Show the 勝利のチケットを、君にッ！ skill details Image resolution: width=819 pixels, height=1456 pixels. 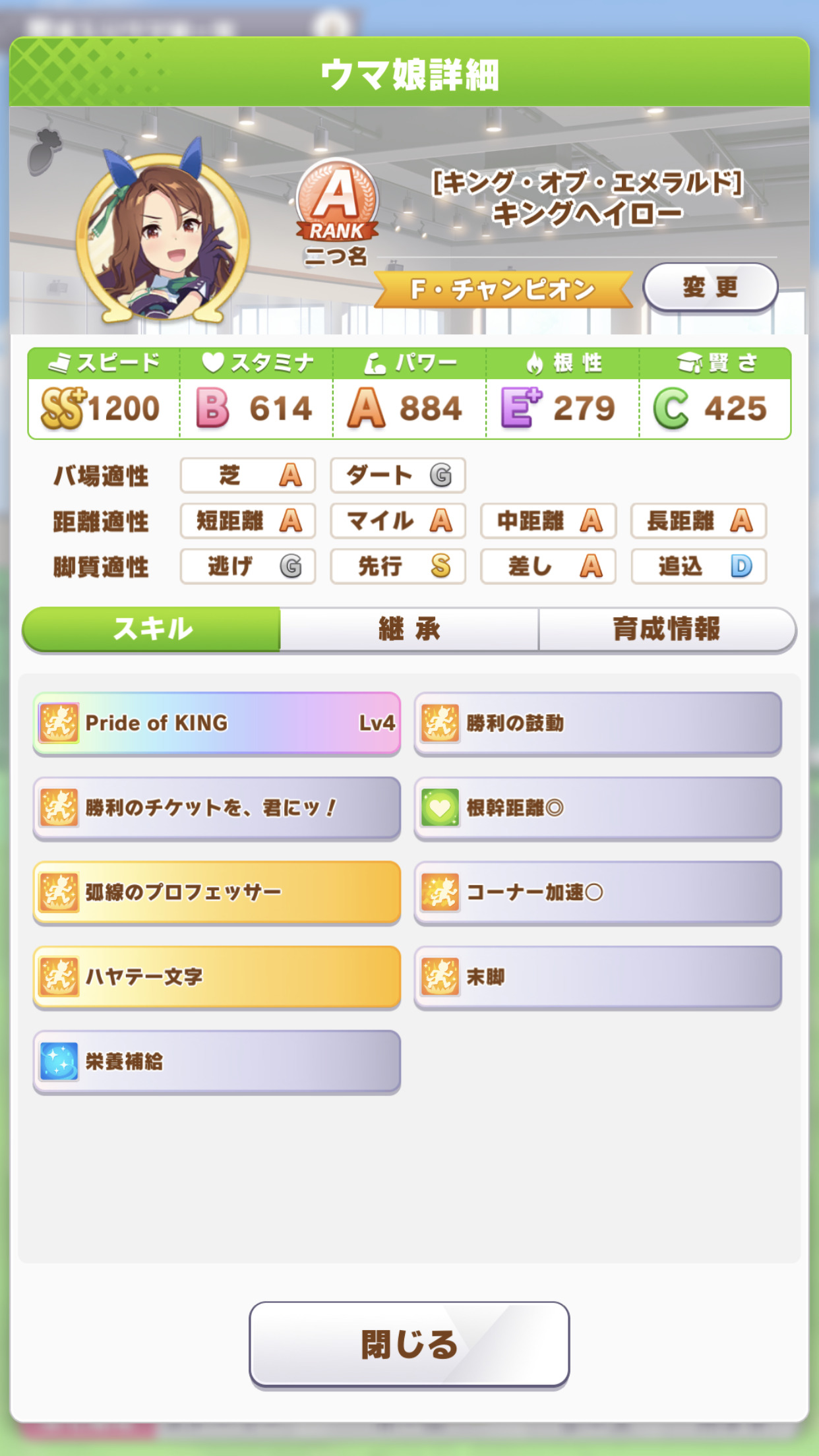(x=217, y=807)
